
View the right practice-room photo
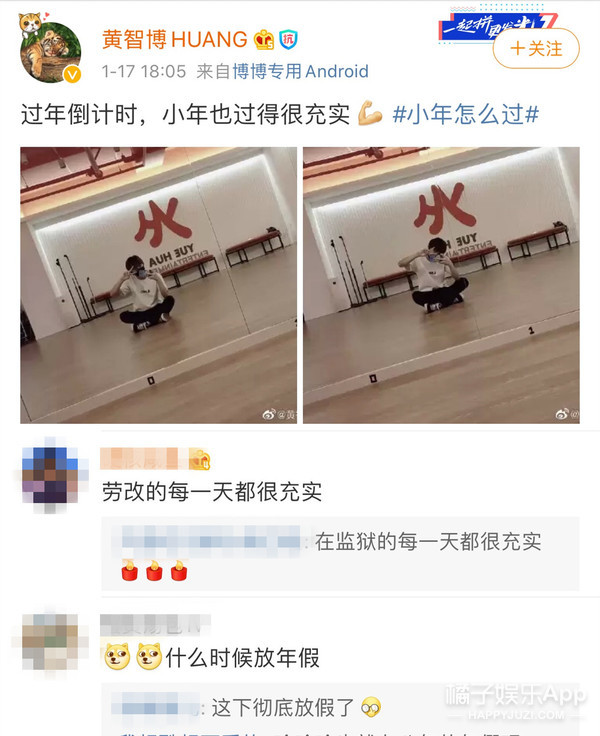click(x=441, y=285)
